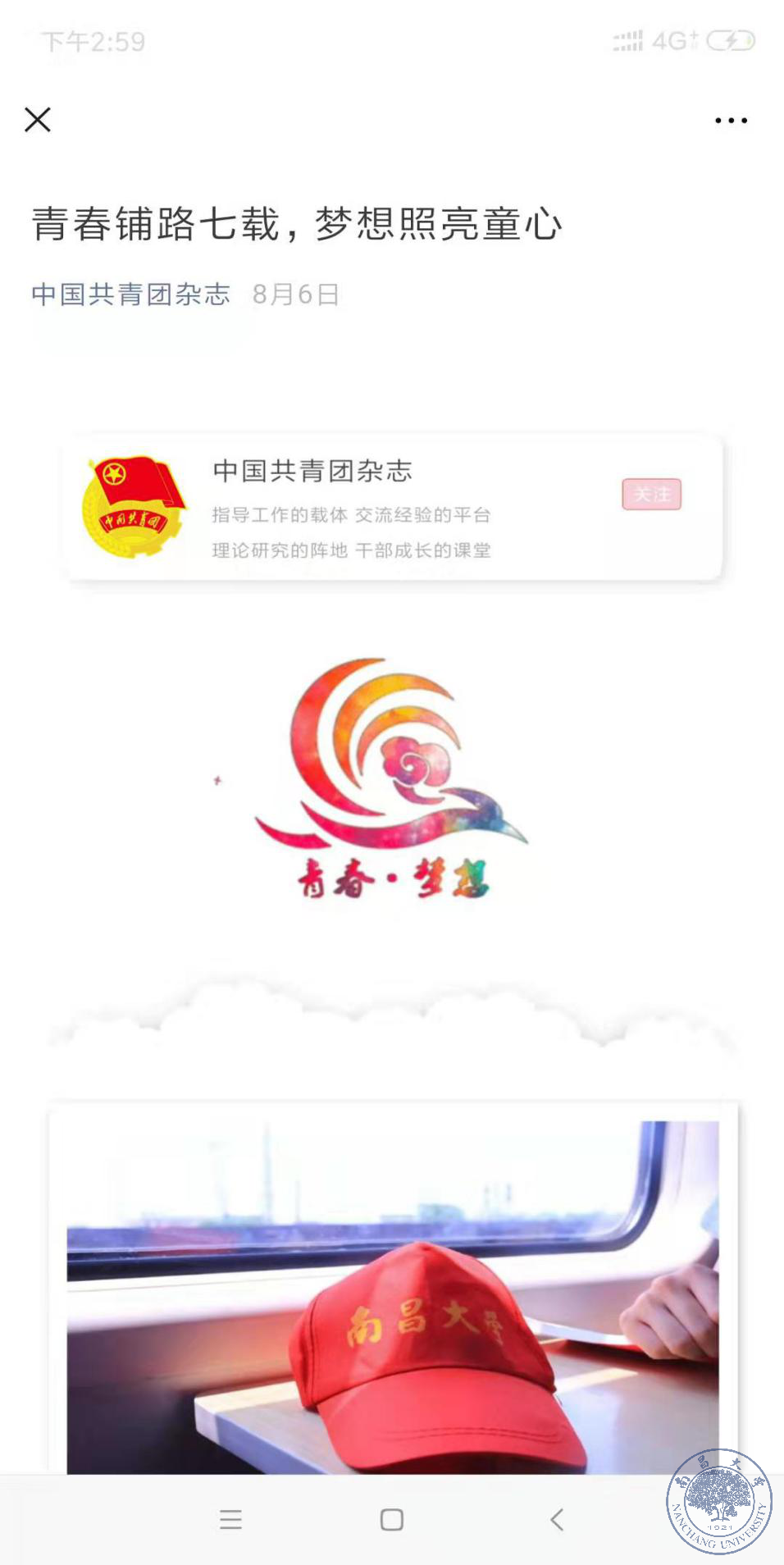Go back using the system back button

coord(557,1520)
